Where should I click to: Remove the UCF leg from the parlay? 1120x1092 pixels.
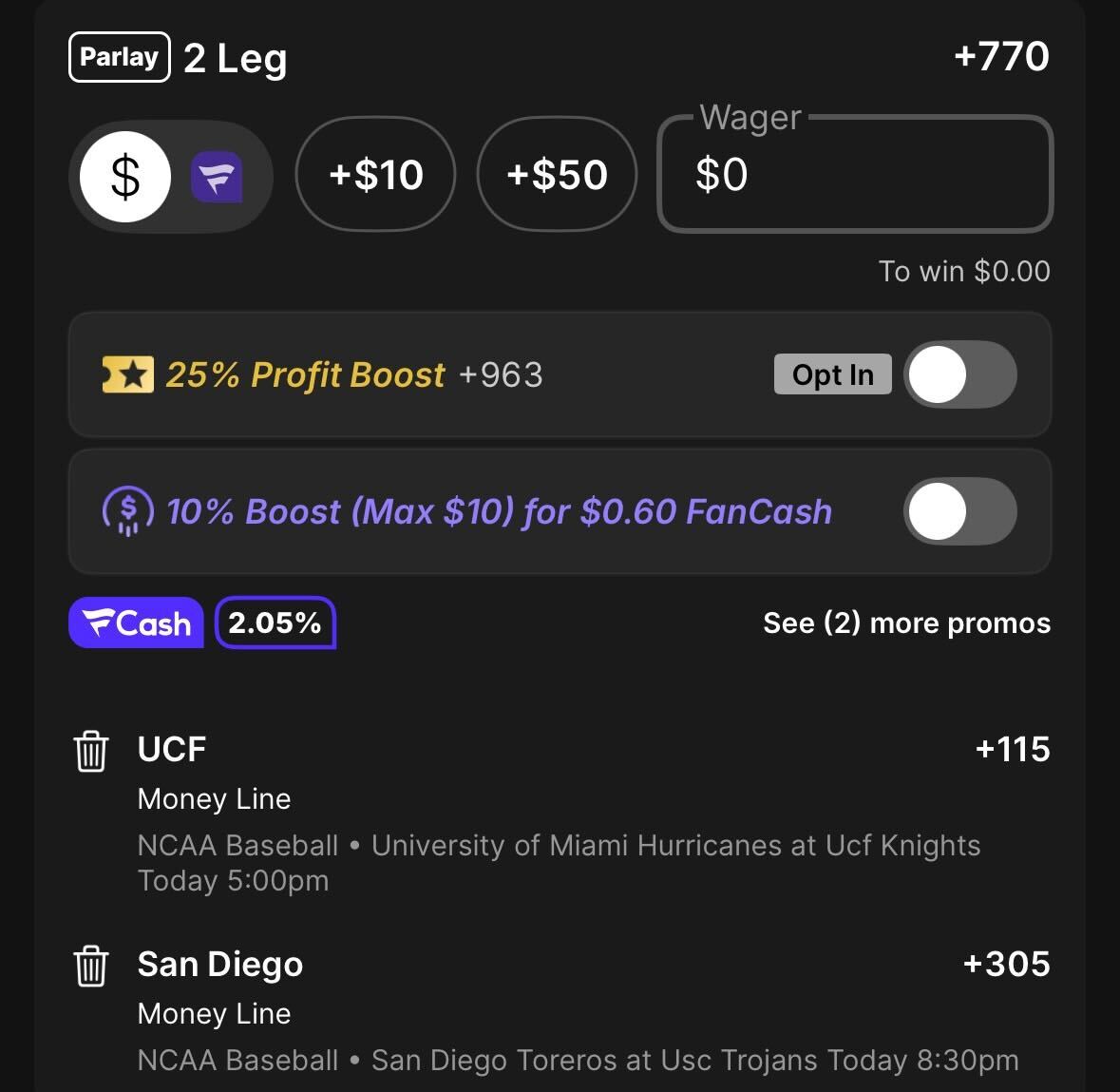(91, 751)
